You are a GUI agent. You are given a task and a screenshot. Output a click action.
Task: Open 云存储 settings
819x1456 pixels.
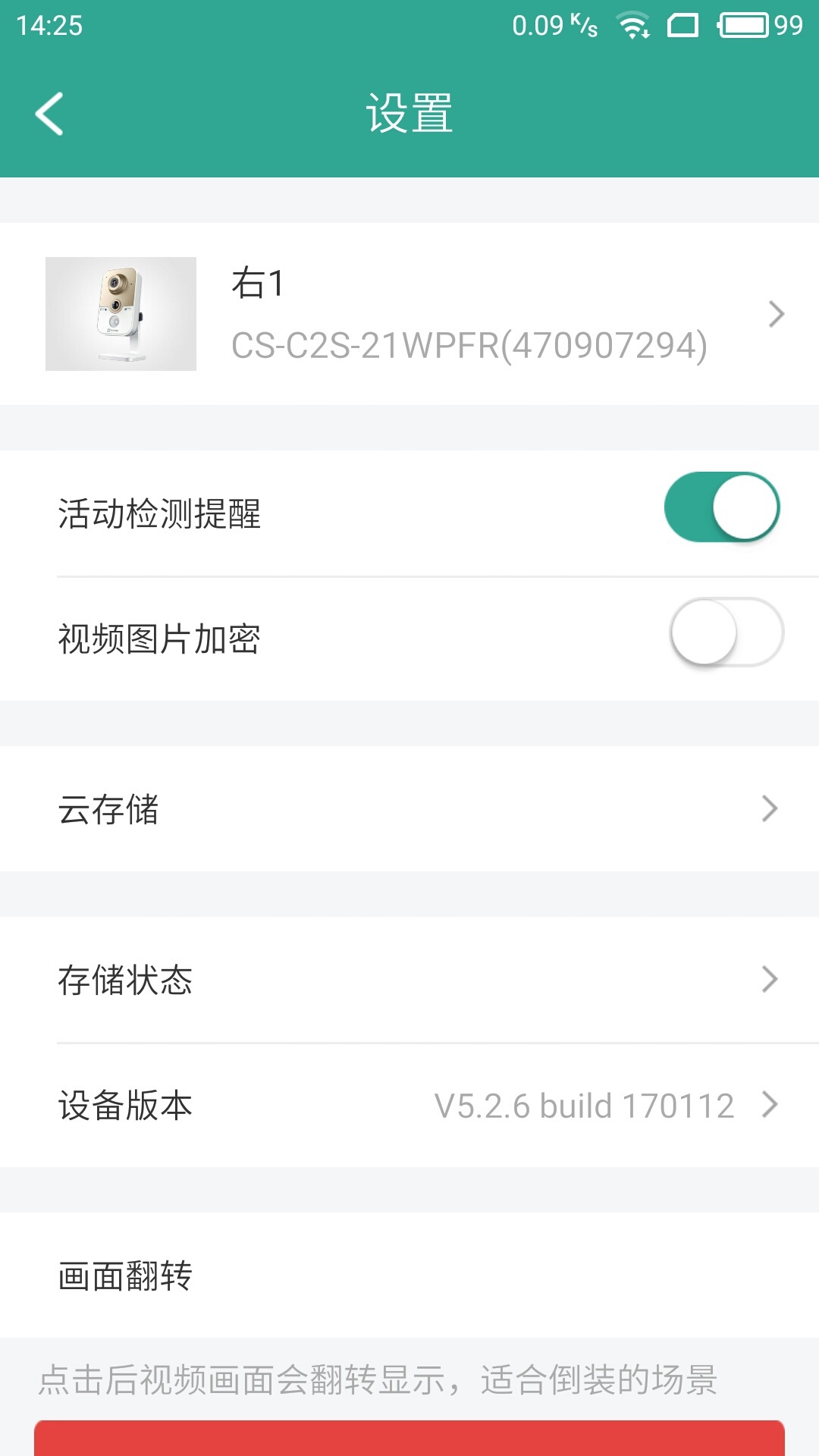tap(409, 809)
